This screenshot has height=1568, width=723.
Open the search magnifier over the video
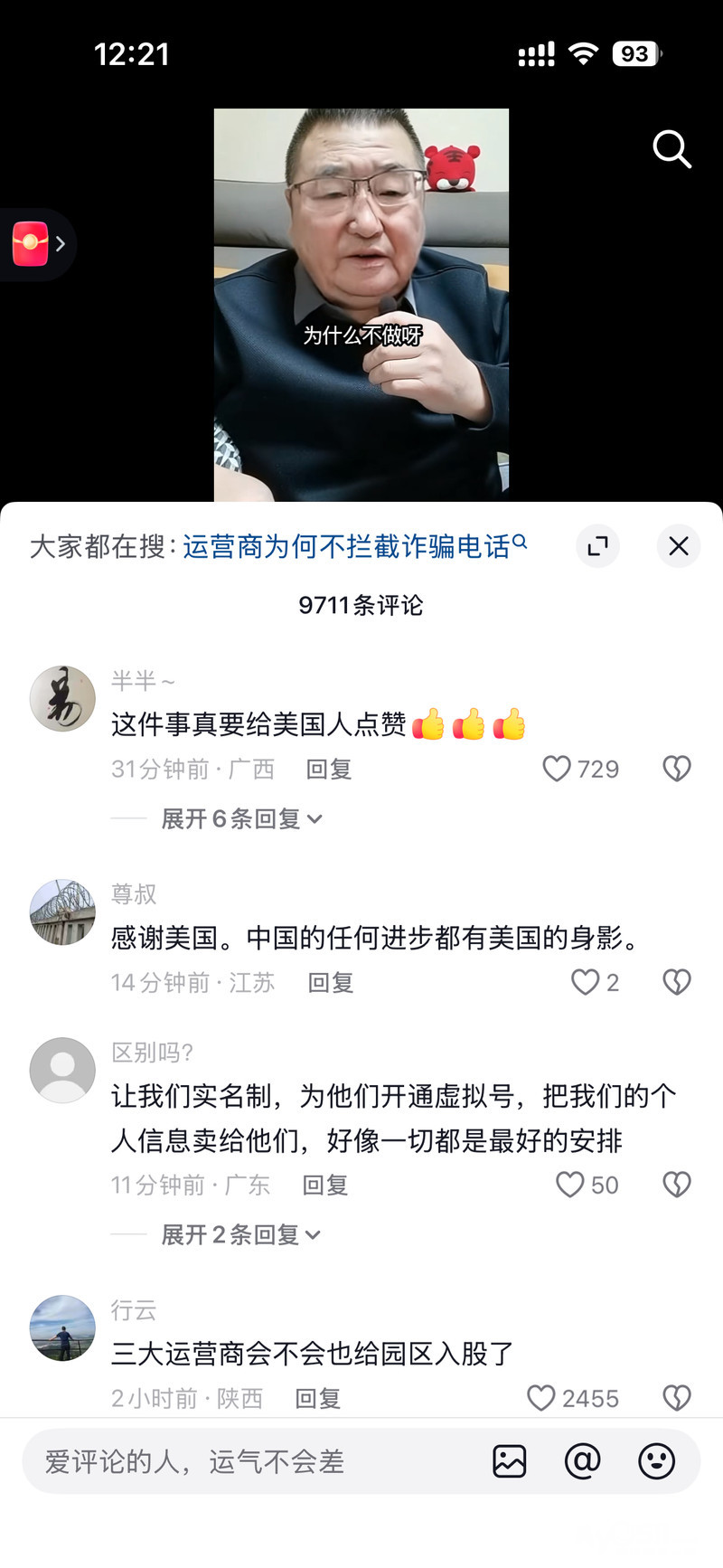click(x=671, y=149)
